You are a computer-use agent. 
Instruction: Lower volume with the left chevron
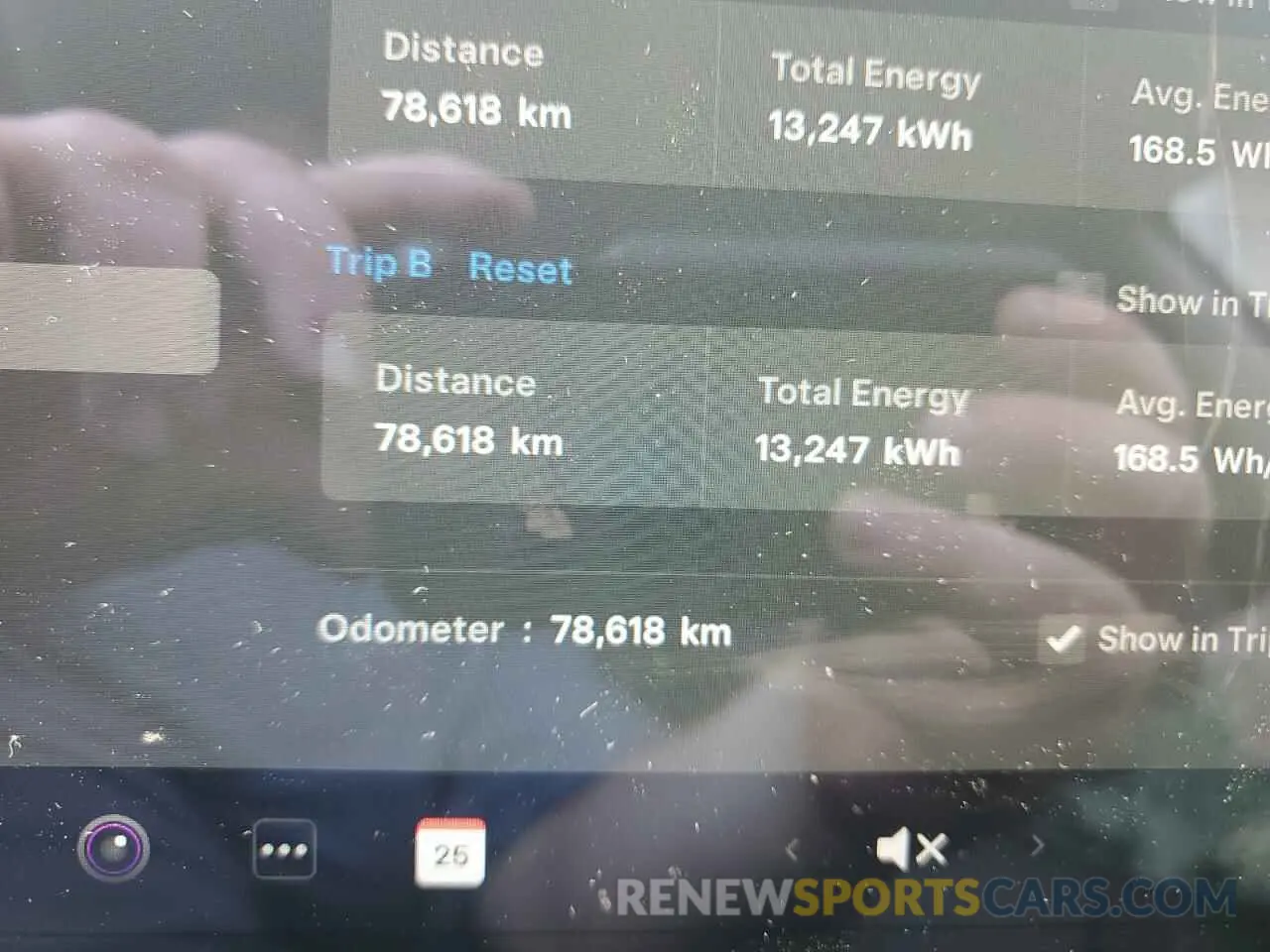point(792,849)
